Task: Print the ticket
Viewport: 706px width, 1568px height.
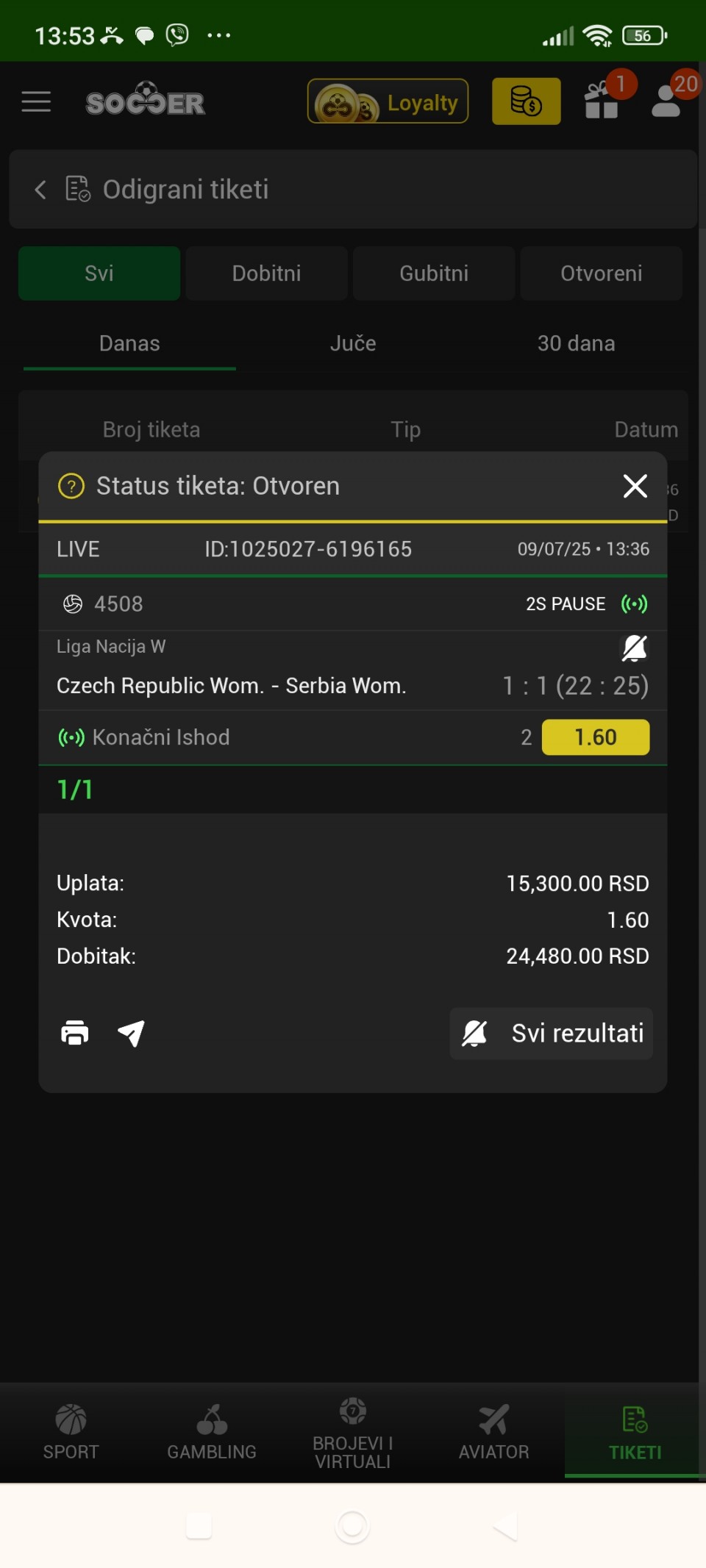Action: (74, 1033)
